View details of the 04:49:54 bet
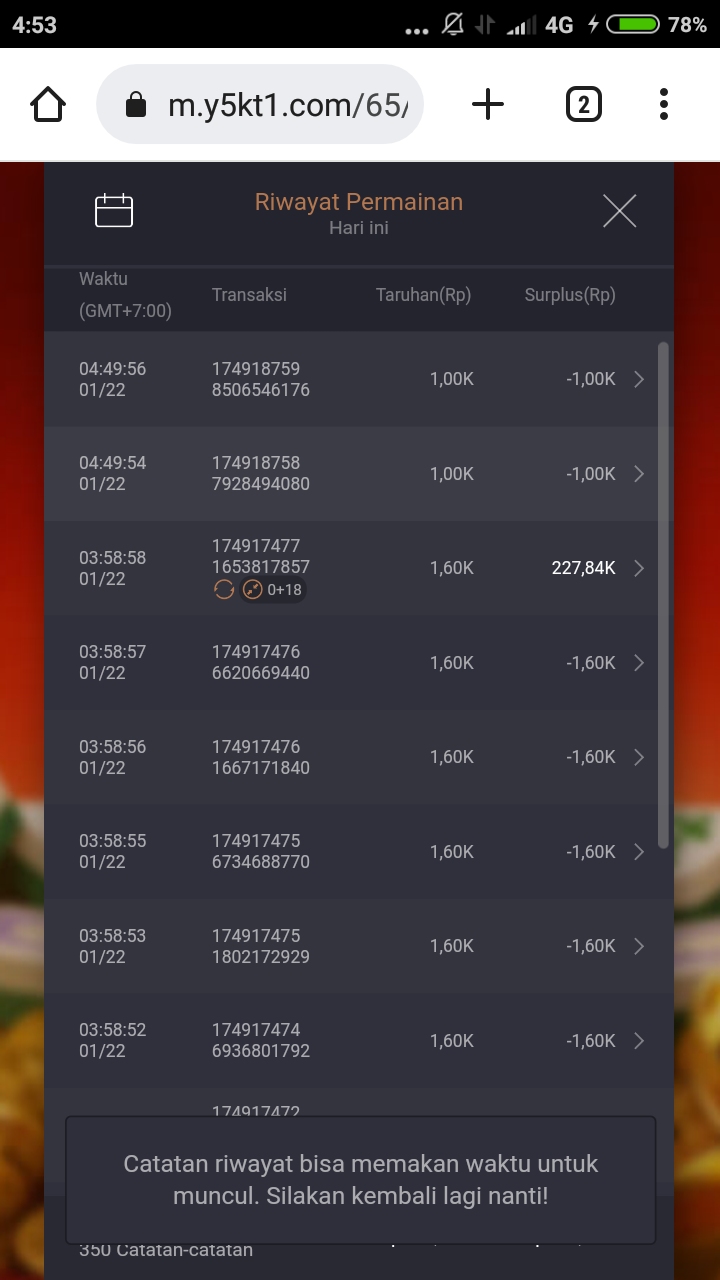Image resolution: width=720 pixels, height=1280 pixels. click(358, 474)
